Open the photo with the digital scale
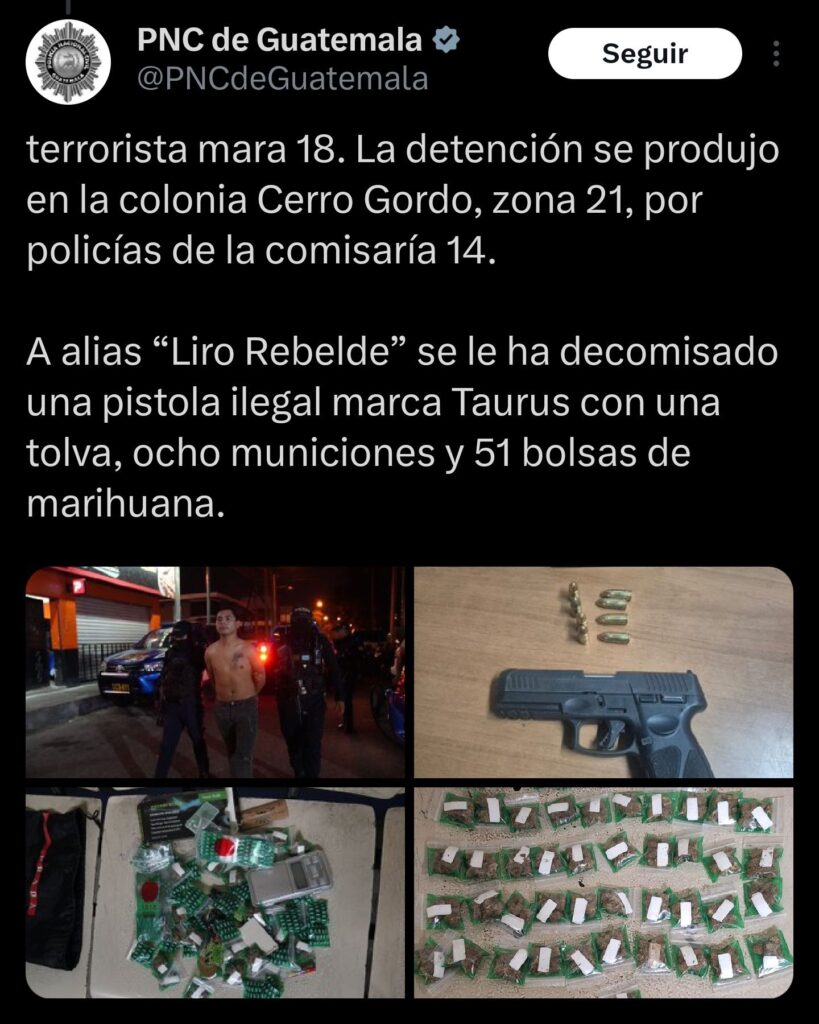 [x=215, y=892]
